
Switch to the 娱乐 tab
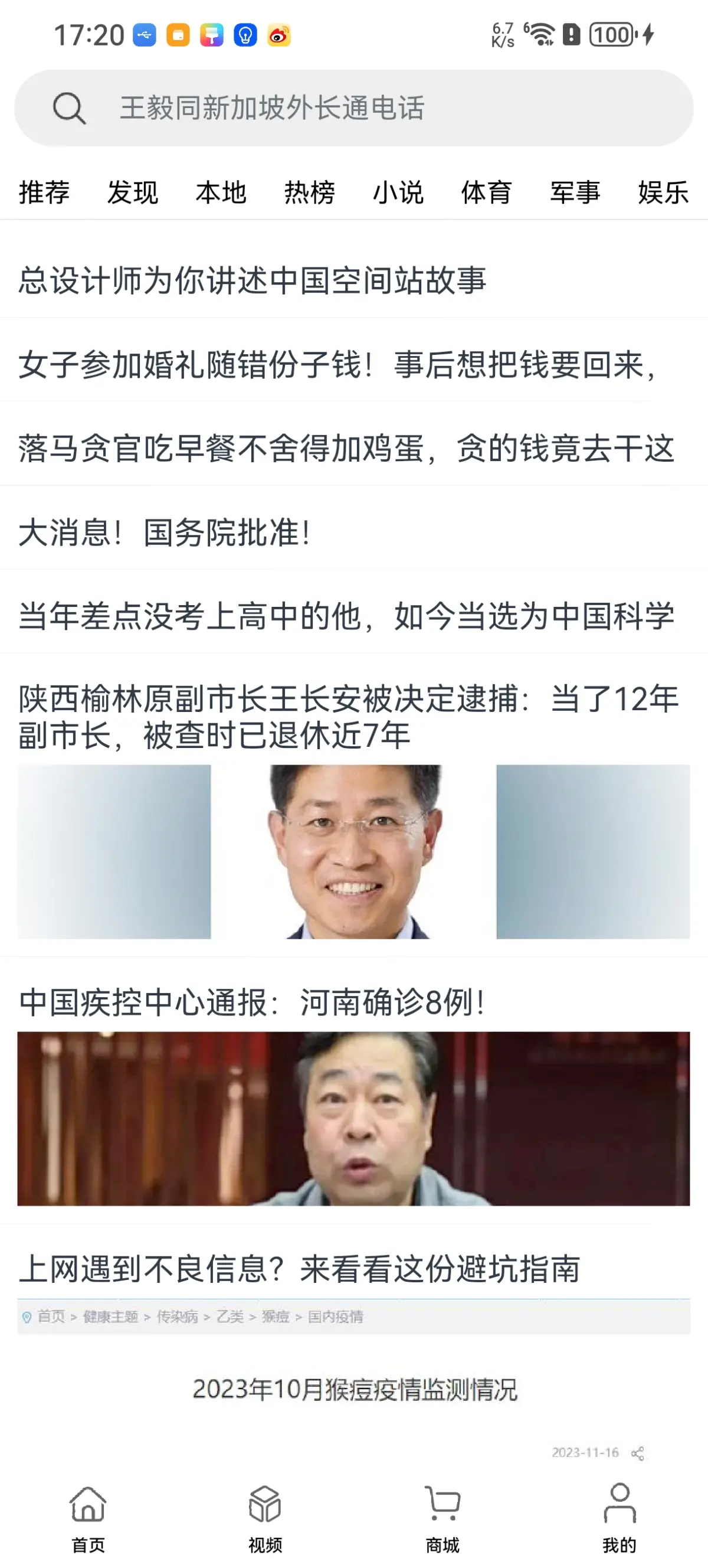[663, 193]
